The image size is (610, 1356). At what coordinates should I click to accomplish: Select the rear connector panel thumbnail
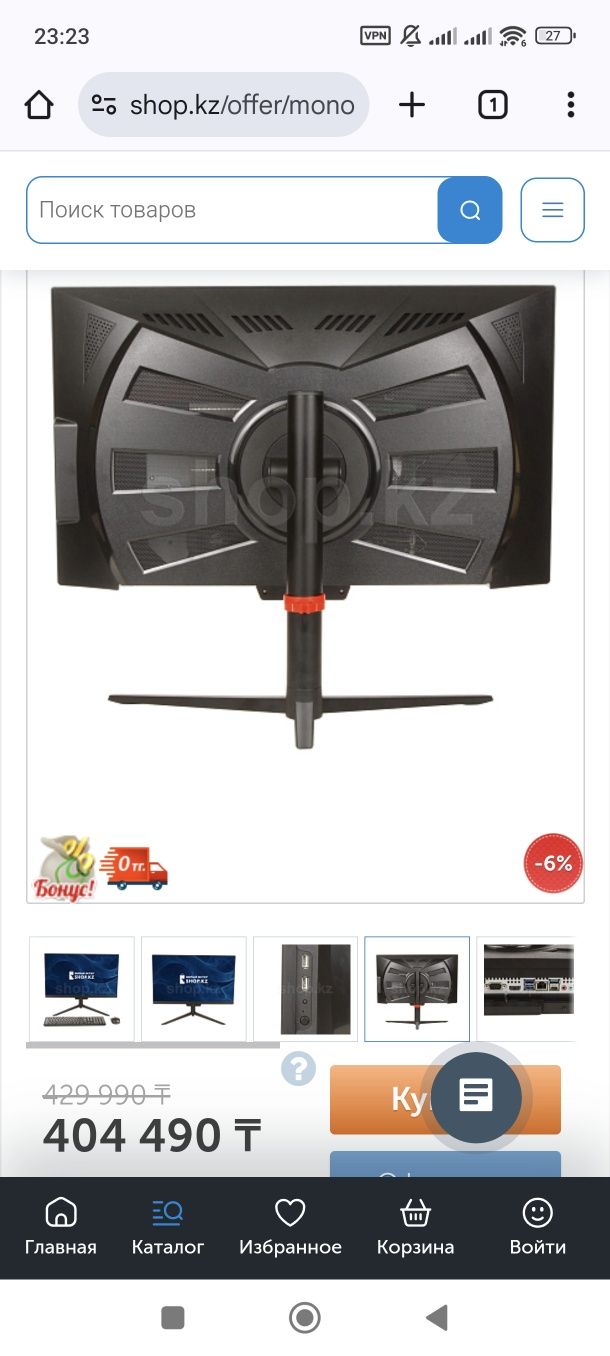[x=527, y=988]
